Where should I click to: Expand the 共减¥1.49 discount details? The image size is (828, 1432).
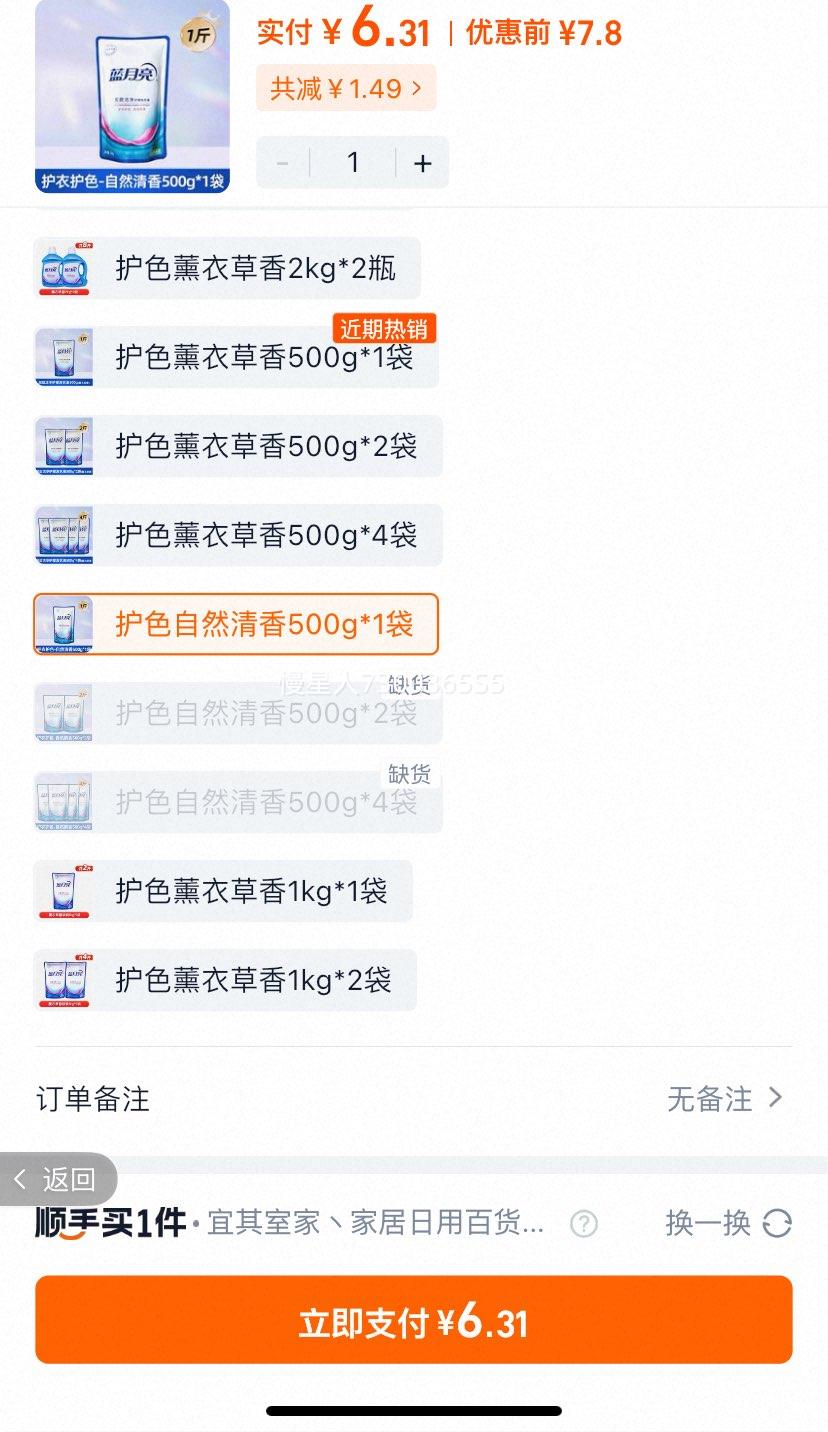[x=346, y=88]
